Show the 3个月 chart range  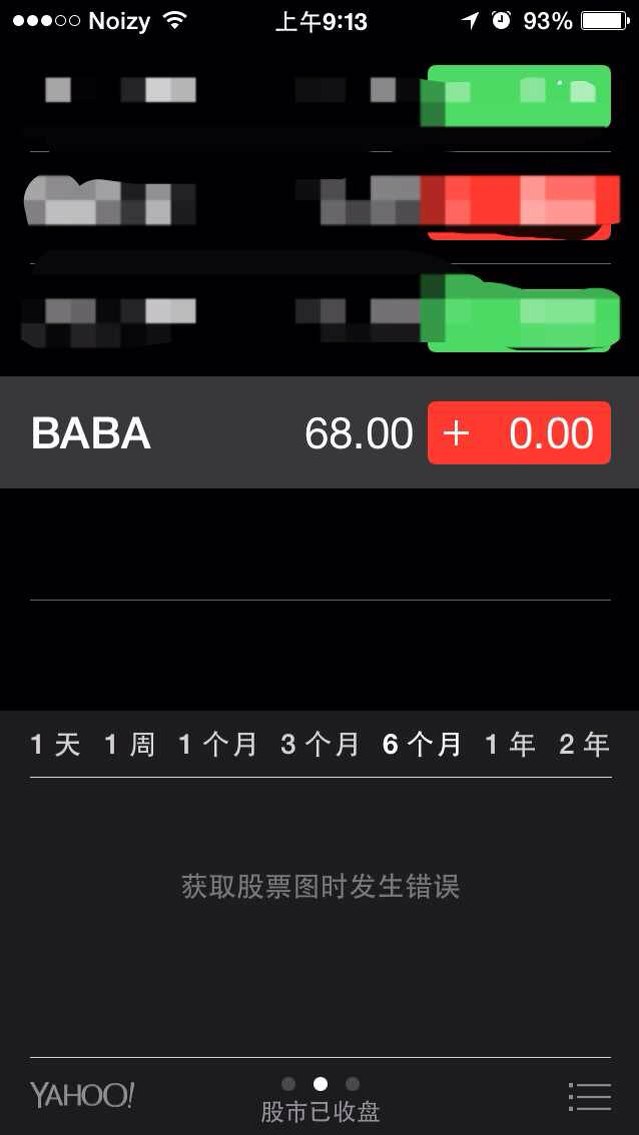click(319, 744)
